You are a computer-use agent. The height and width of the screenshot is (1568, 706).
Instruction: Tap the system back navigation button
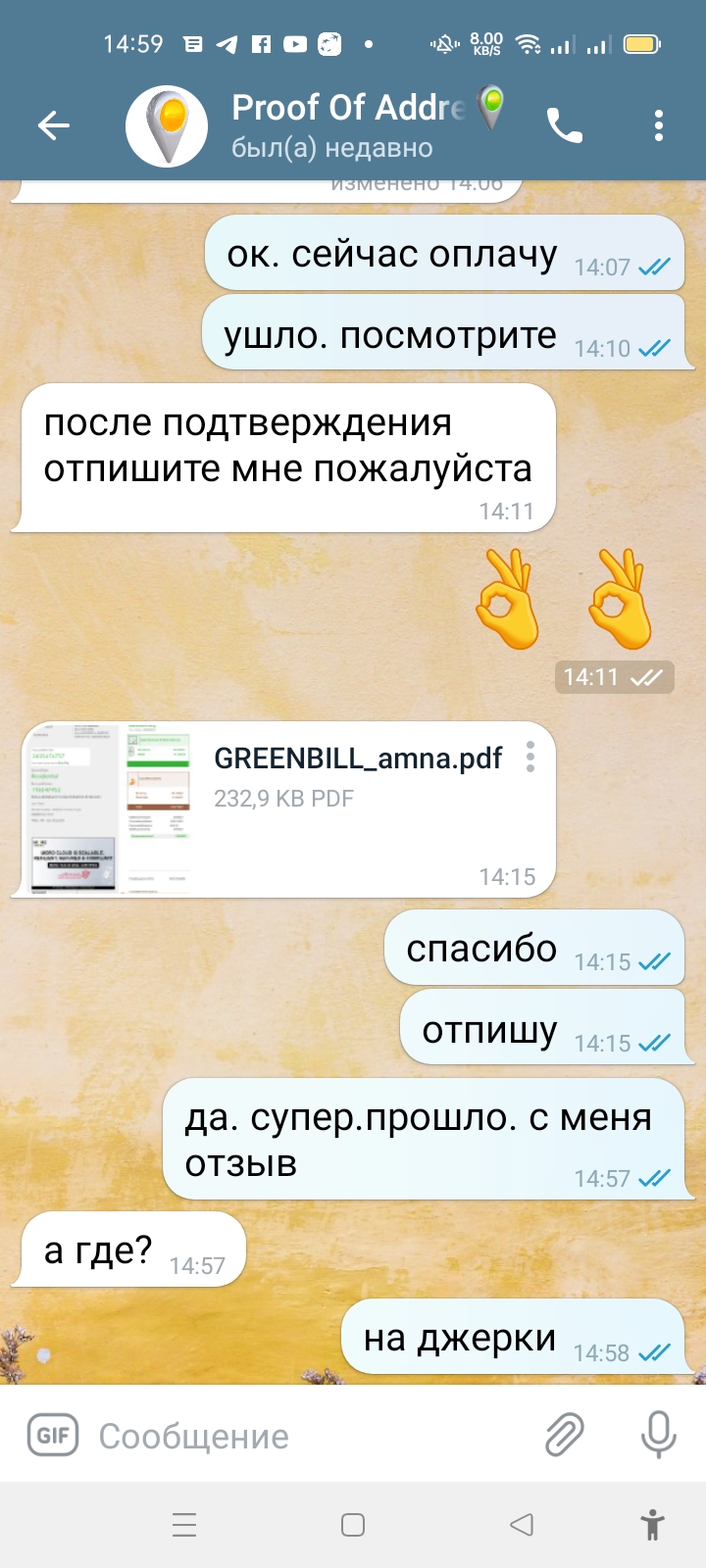click(522, 1525)
